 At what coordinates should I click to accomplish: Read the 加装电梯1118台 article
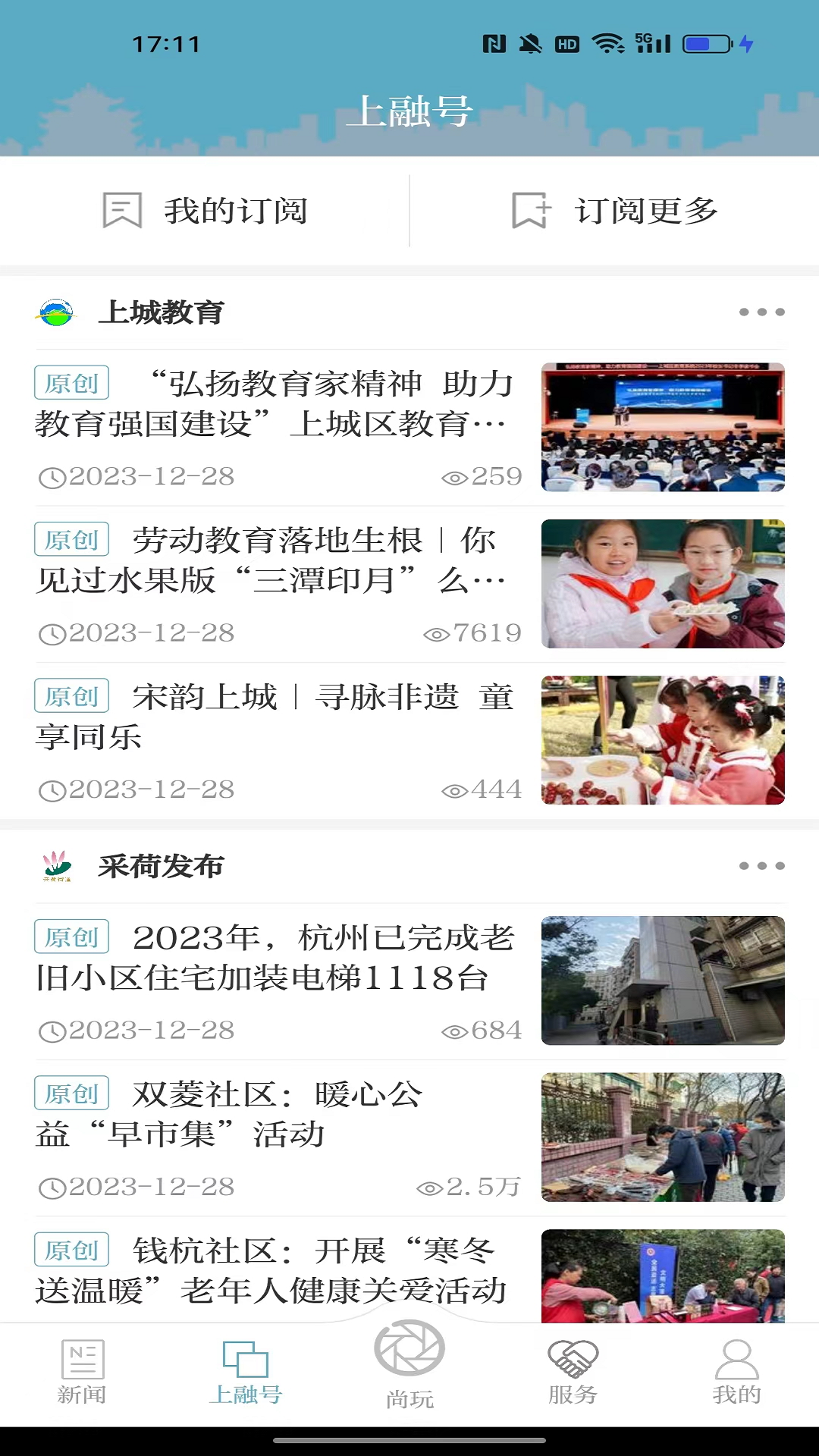click(x=275, y=959)
